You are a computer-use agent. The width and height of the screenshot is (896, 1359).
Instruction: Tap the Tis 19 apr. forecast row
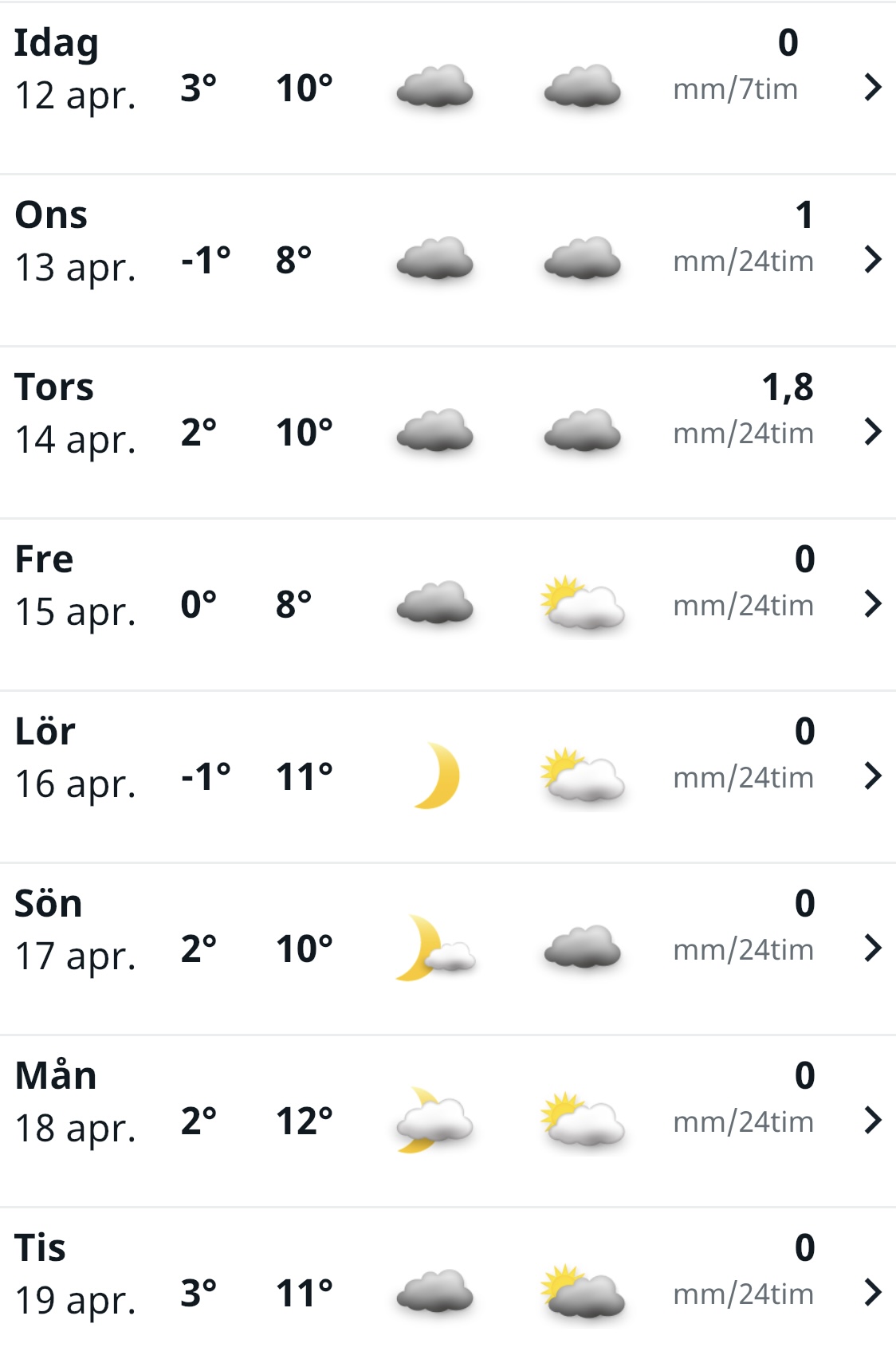[x=872, y=1292]
